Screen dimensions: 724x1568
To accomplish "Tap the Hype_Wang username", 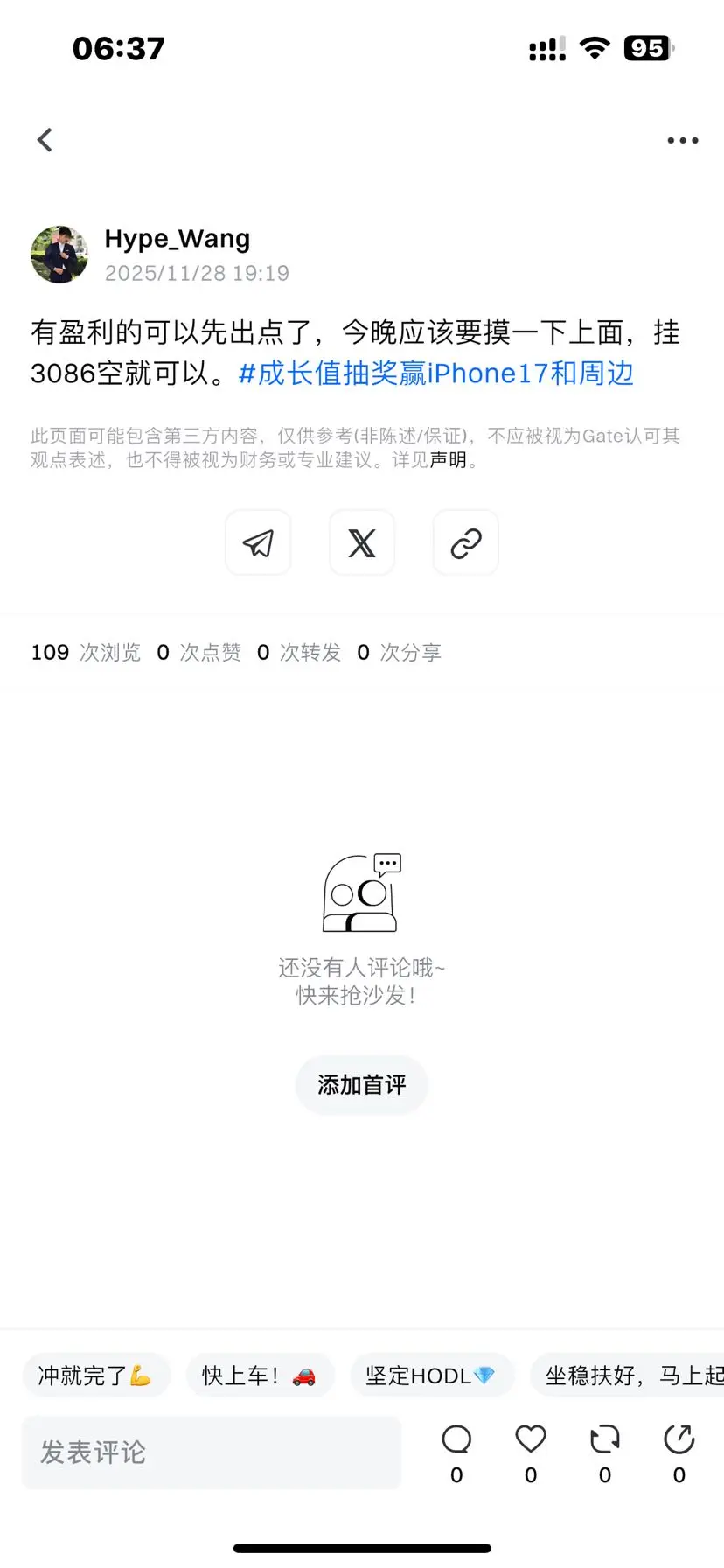I will 177,238.
